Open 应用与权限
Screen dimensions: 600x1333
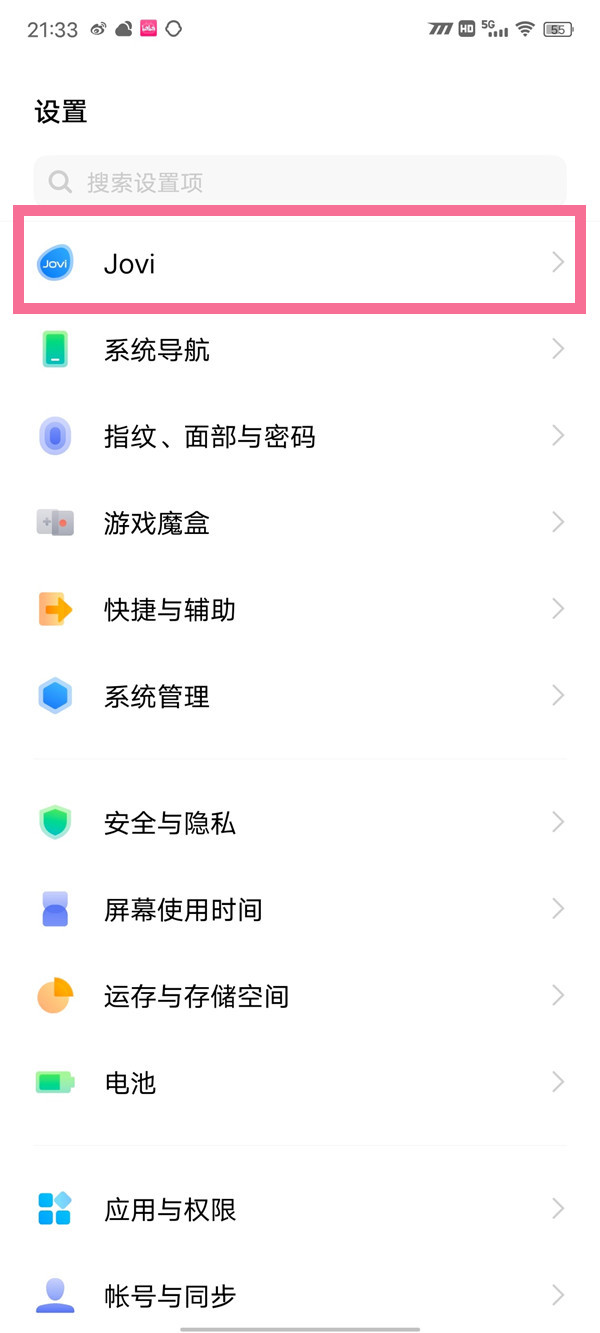300,1209
